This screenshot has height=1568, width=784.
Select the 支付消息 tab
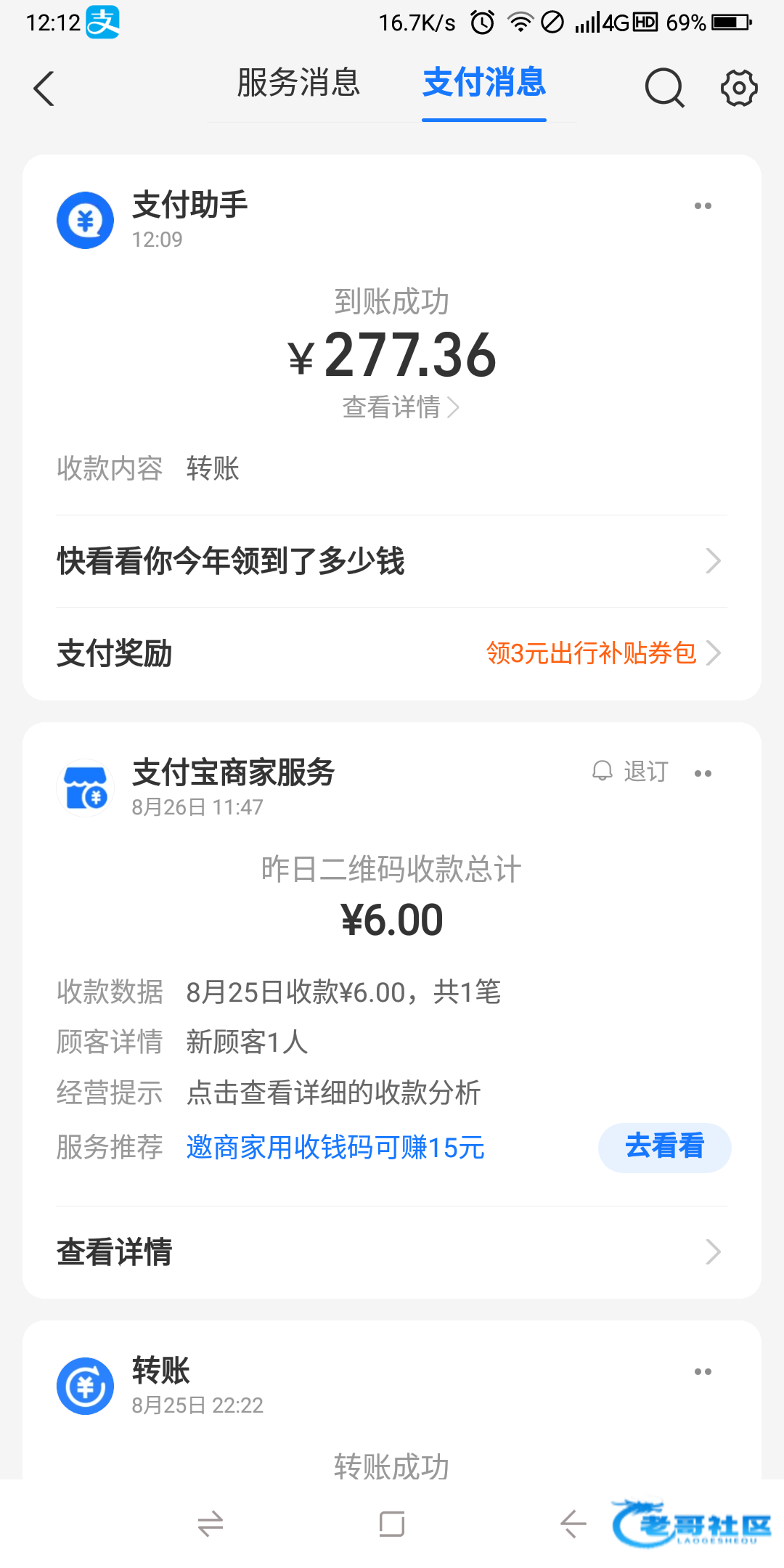(484, 83)
